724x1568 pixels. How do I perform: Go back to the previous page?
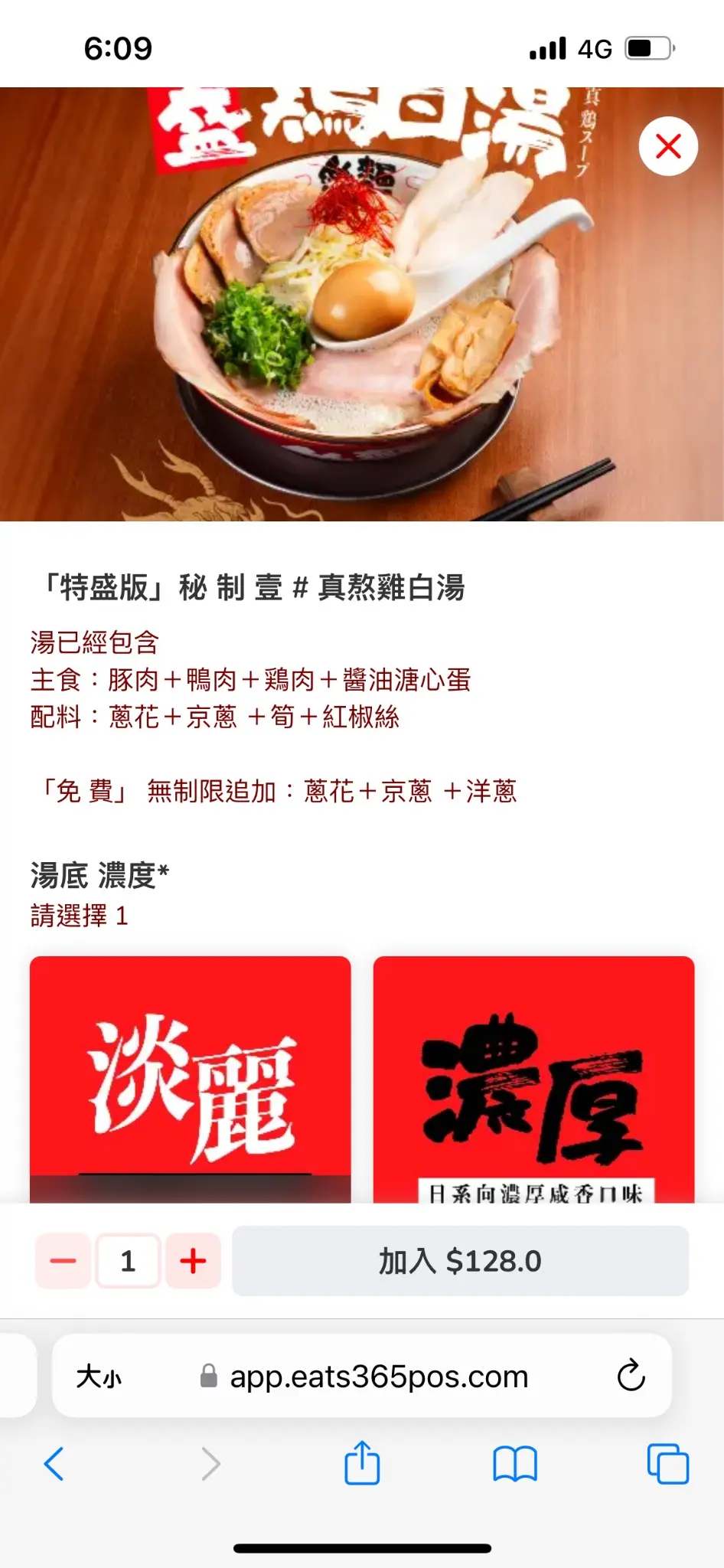pyautogui.click(x=54, y=1464)
